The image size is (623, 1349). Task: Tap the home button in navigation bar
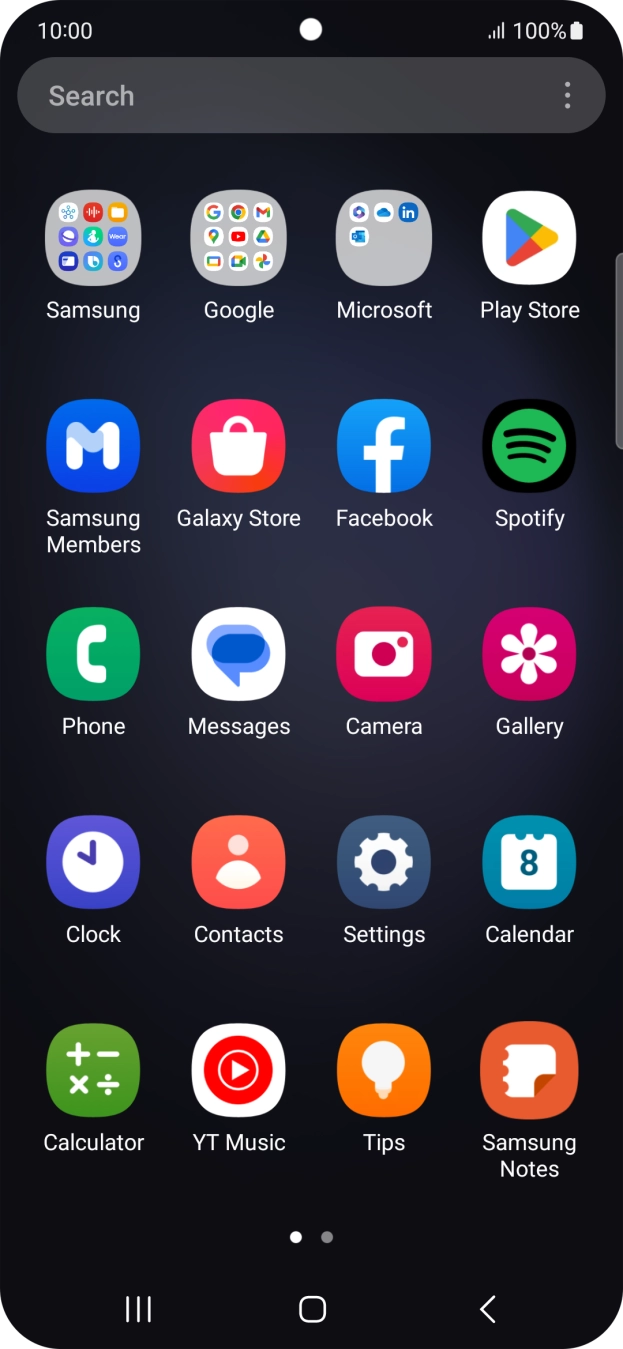[x=312, y=1309]
